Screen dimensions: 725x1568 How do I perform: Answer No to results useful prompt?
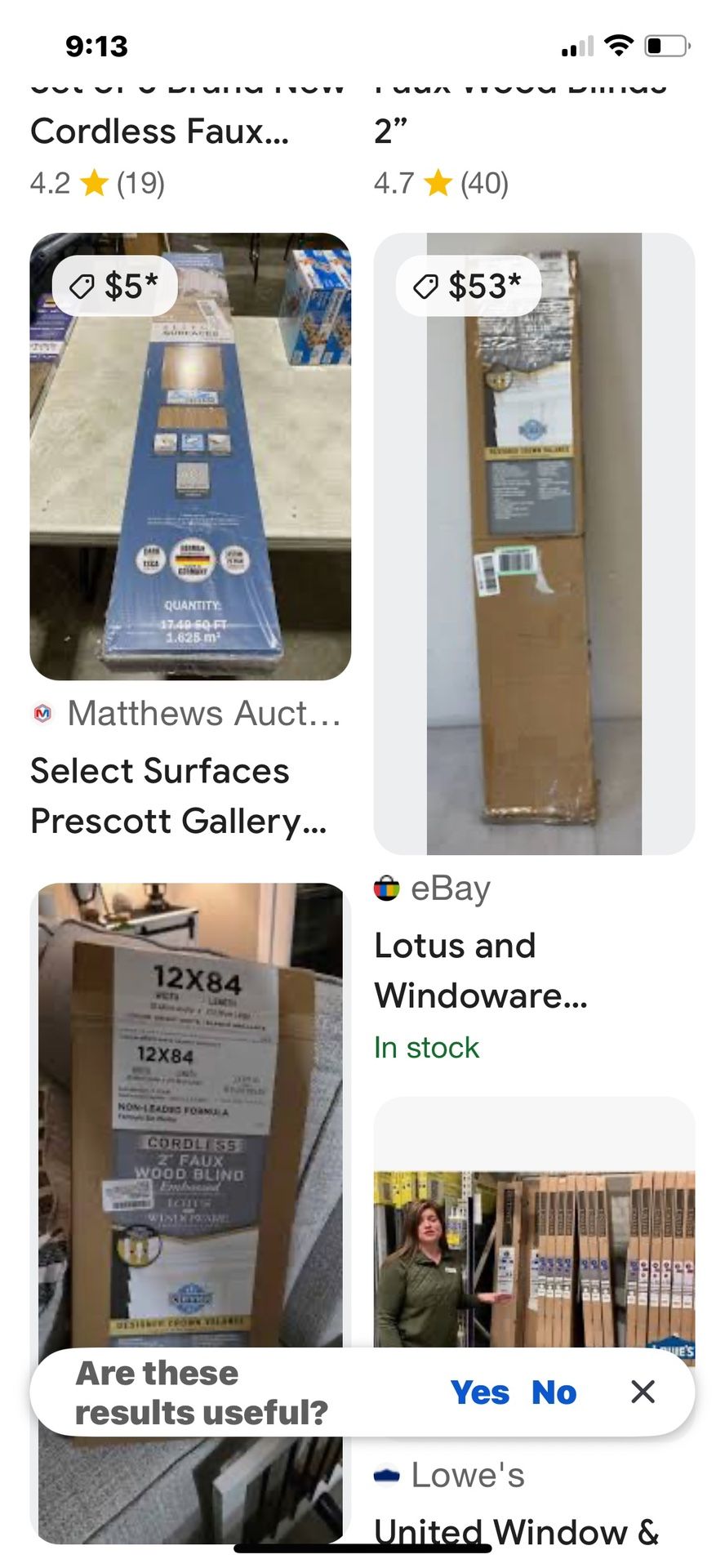click(554, 1393)
